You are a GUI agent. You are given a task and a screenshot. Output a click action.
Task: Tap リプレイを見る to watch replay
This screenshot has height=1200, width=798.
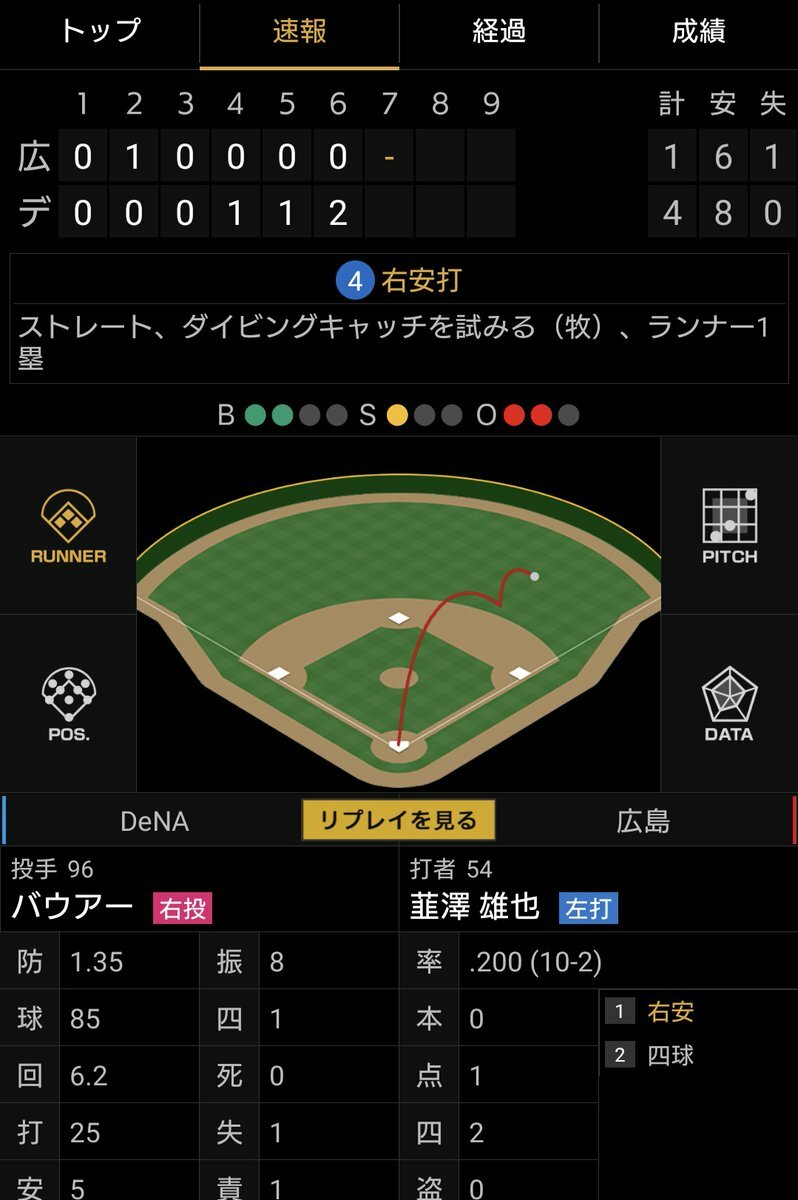(x=398, y=821)
